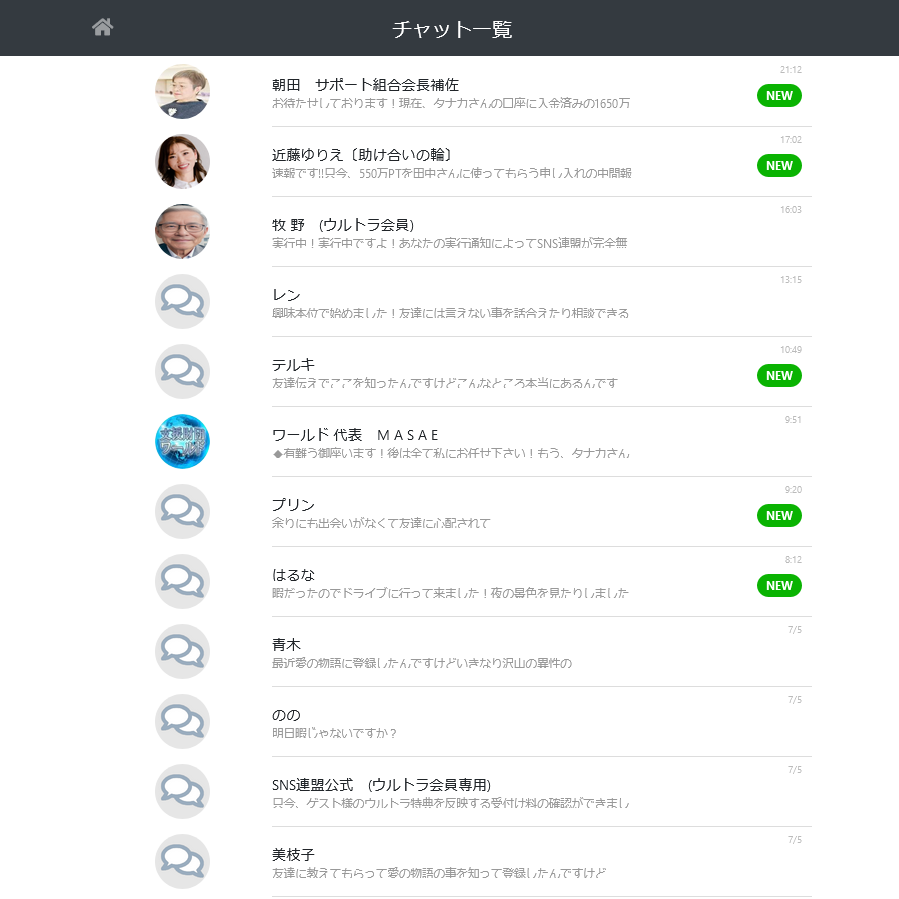Open the conversation with 青木
The height and width of the screenshot is (899, 899).
pyautogui.click(x=450, y=653)
